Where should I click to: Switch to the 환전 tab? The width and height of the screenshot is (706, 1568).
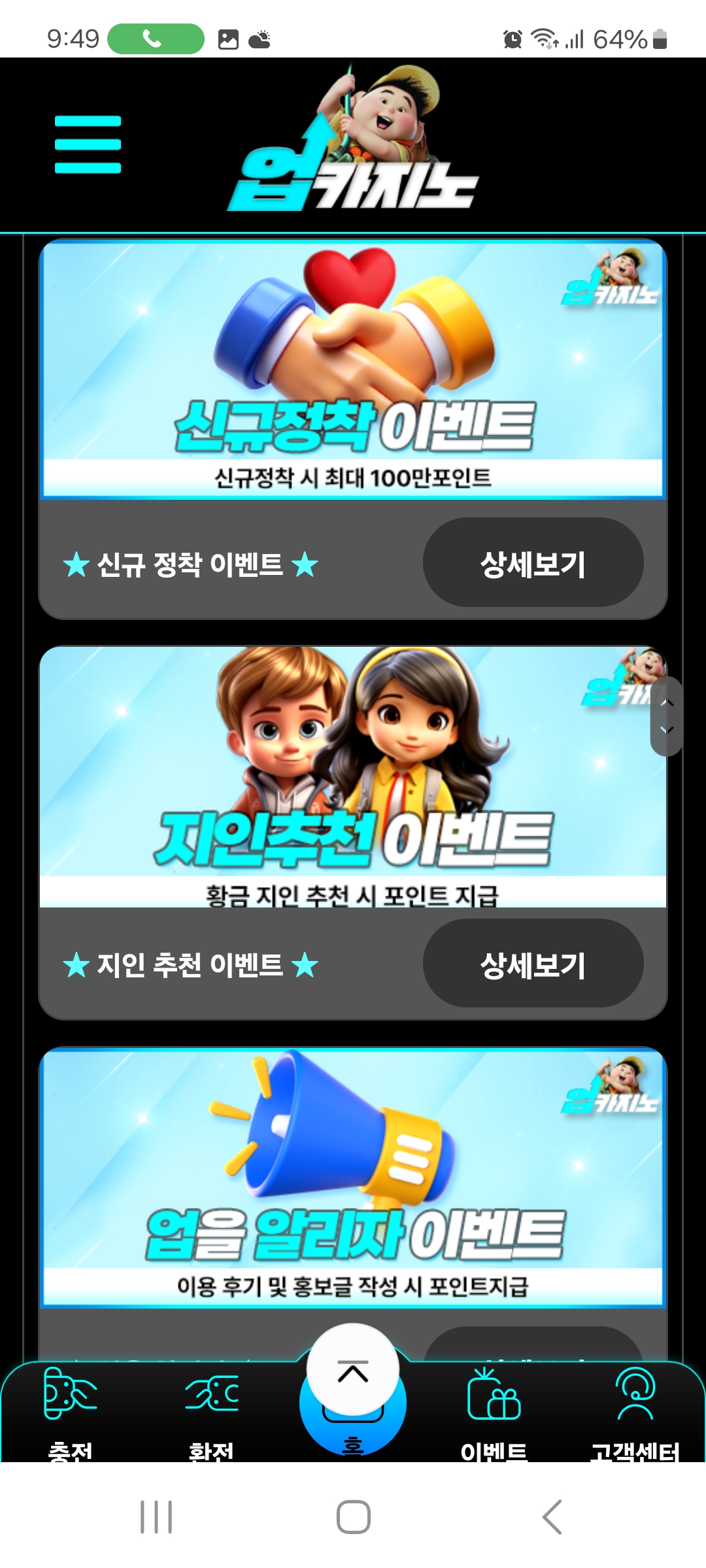click(211, 1411)
